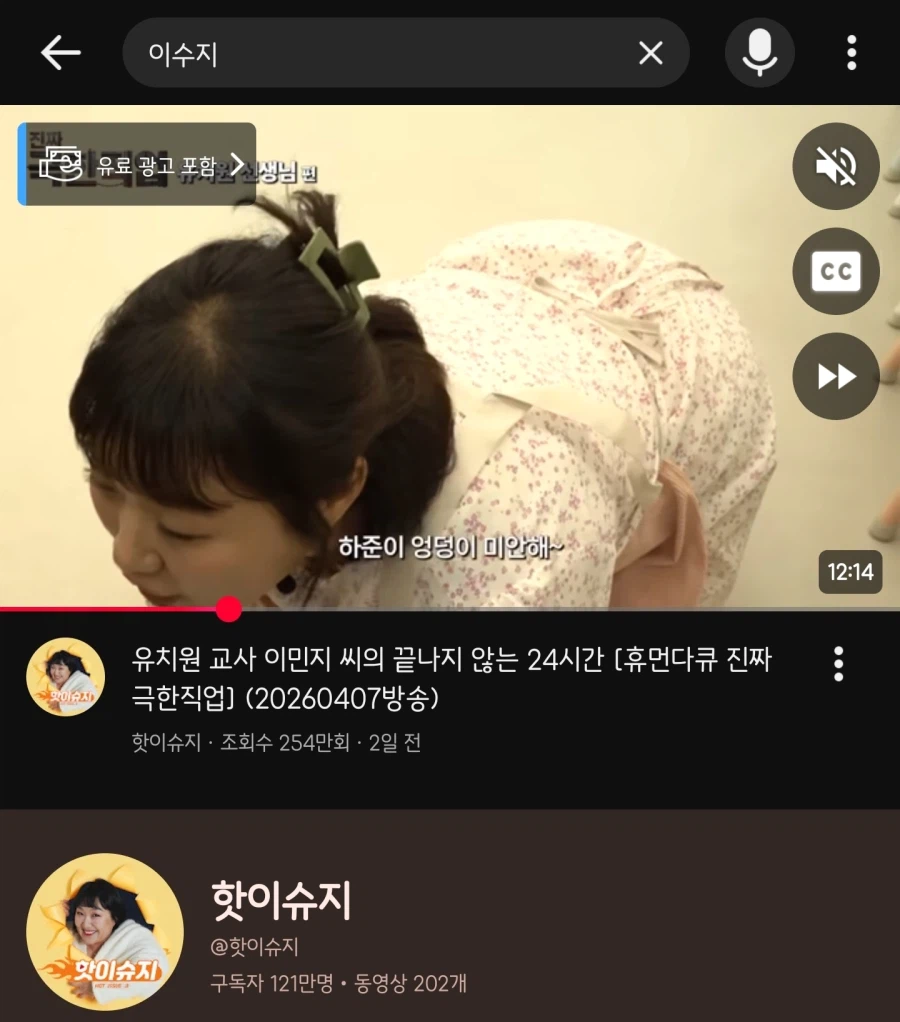
Task: Tap the fast-forward playback icon
Action: (836, 376)
